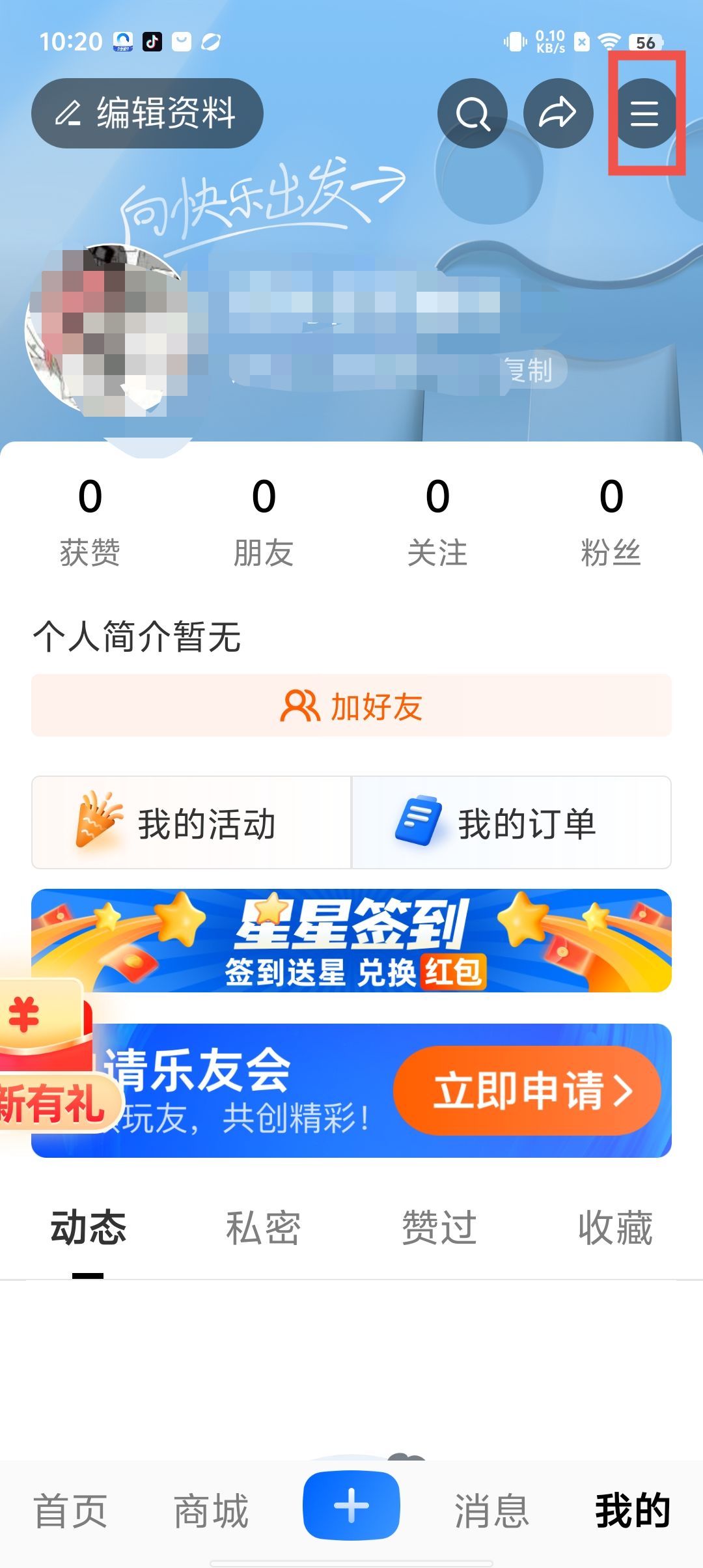Viewport: 703px width, 1568px height.
Task: Copy the ID using 复制 button
Action: pyautogui.click(x=532, y=371)
